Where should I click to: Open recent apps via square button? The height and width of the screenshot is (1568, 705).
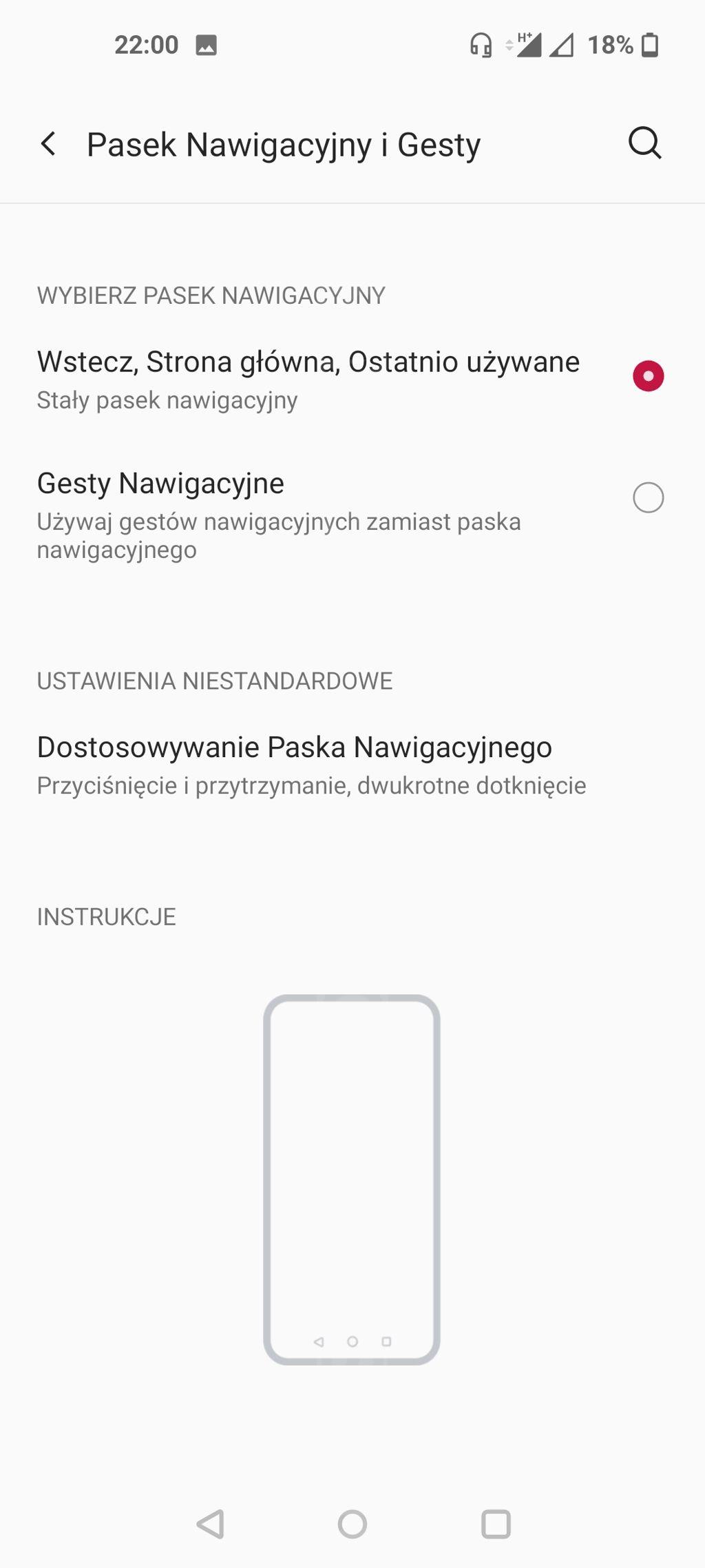496,1524
